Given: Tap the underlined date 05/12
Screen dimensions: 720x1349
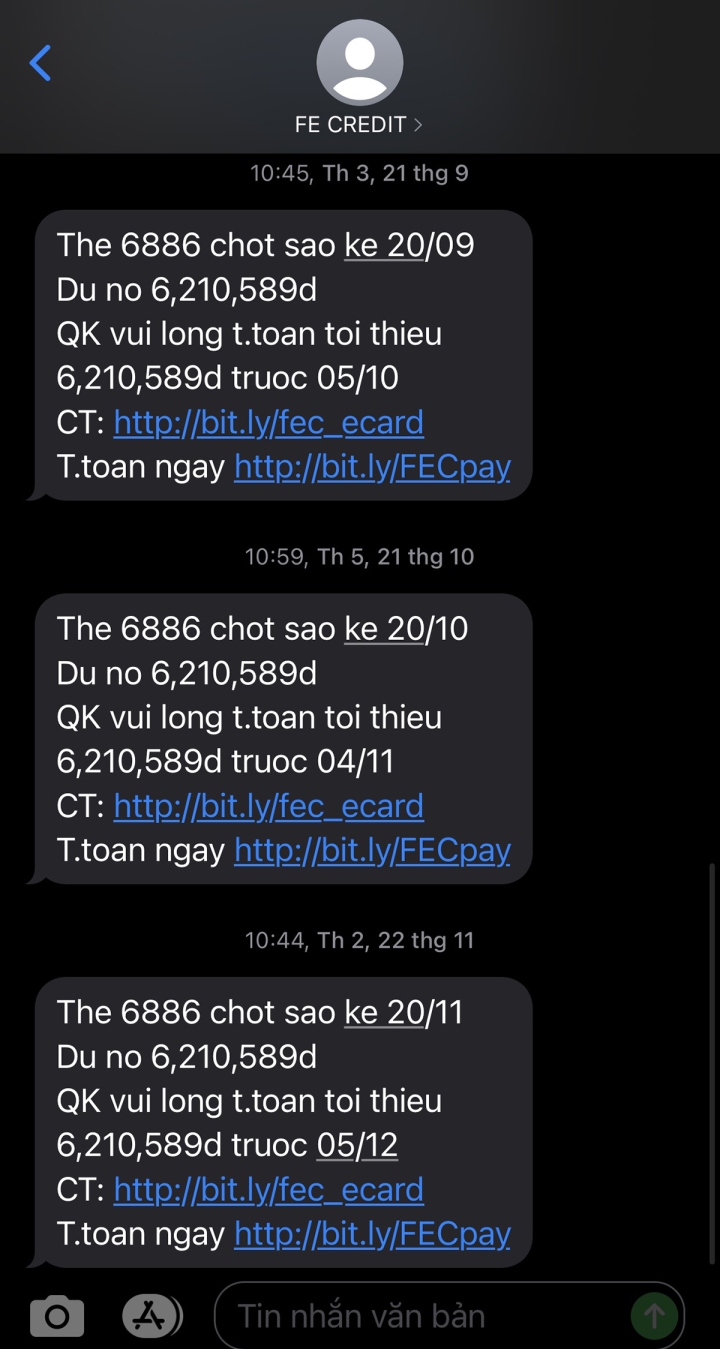Looking at the screenshot, I should 357,1146.
